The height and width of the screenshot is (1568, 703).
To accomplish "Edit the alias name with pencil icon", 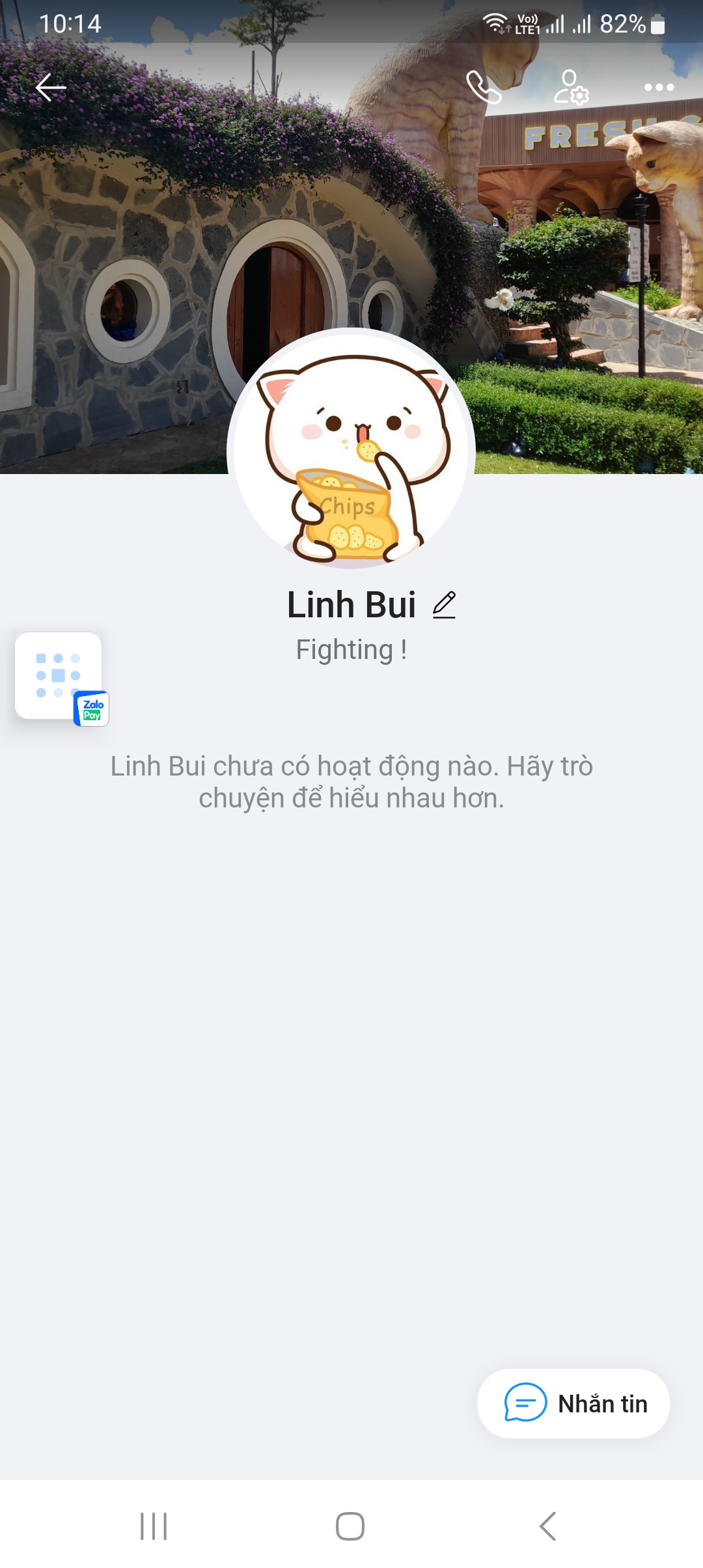I will pyautogui.click(x=445, y=605).
